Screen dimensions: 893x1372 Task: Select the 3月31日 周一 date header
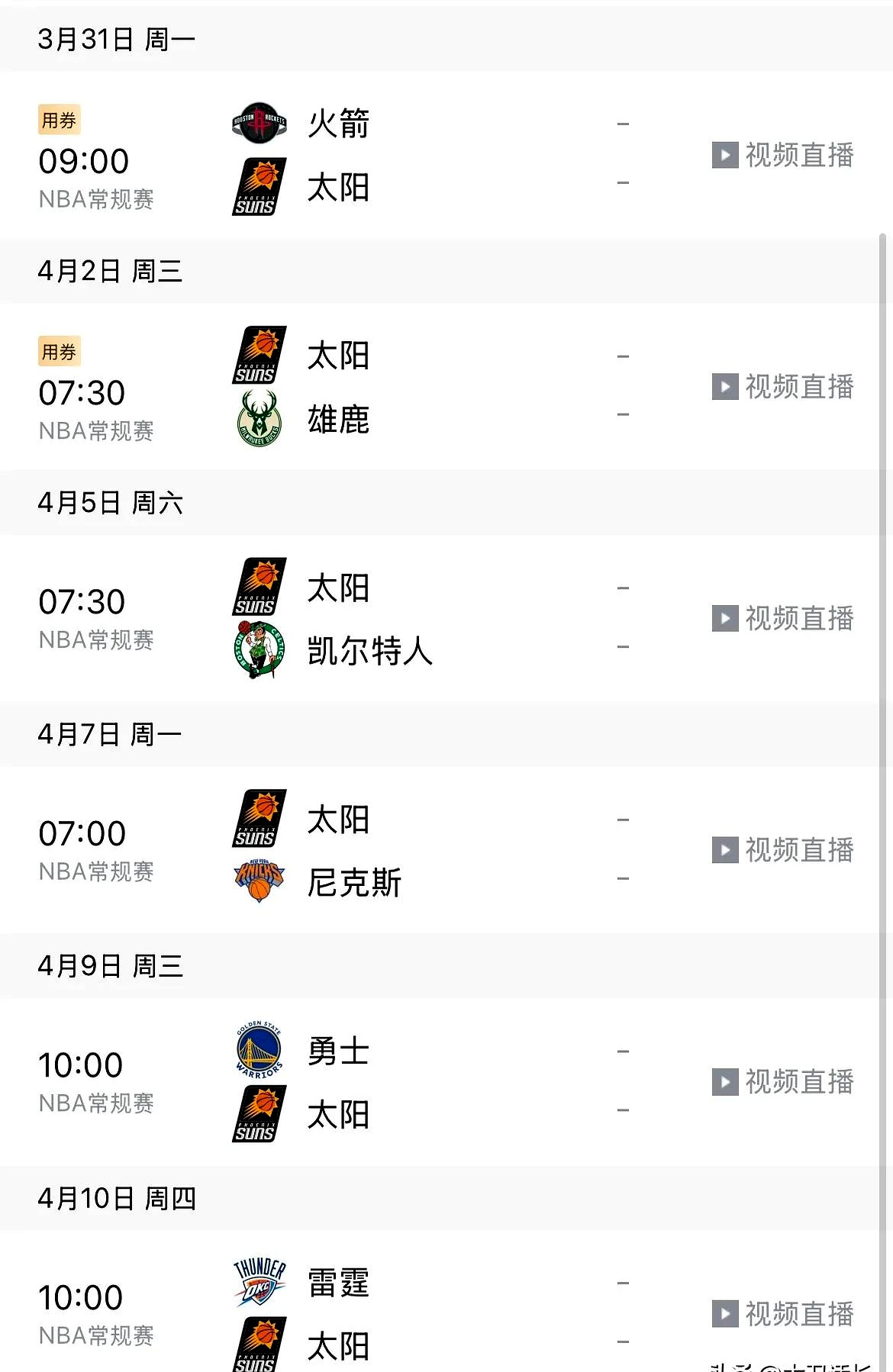pos(116,37)
